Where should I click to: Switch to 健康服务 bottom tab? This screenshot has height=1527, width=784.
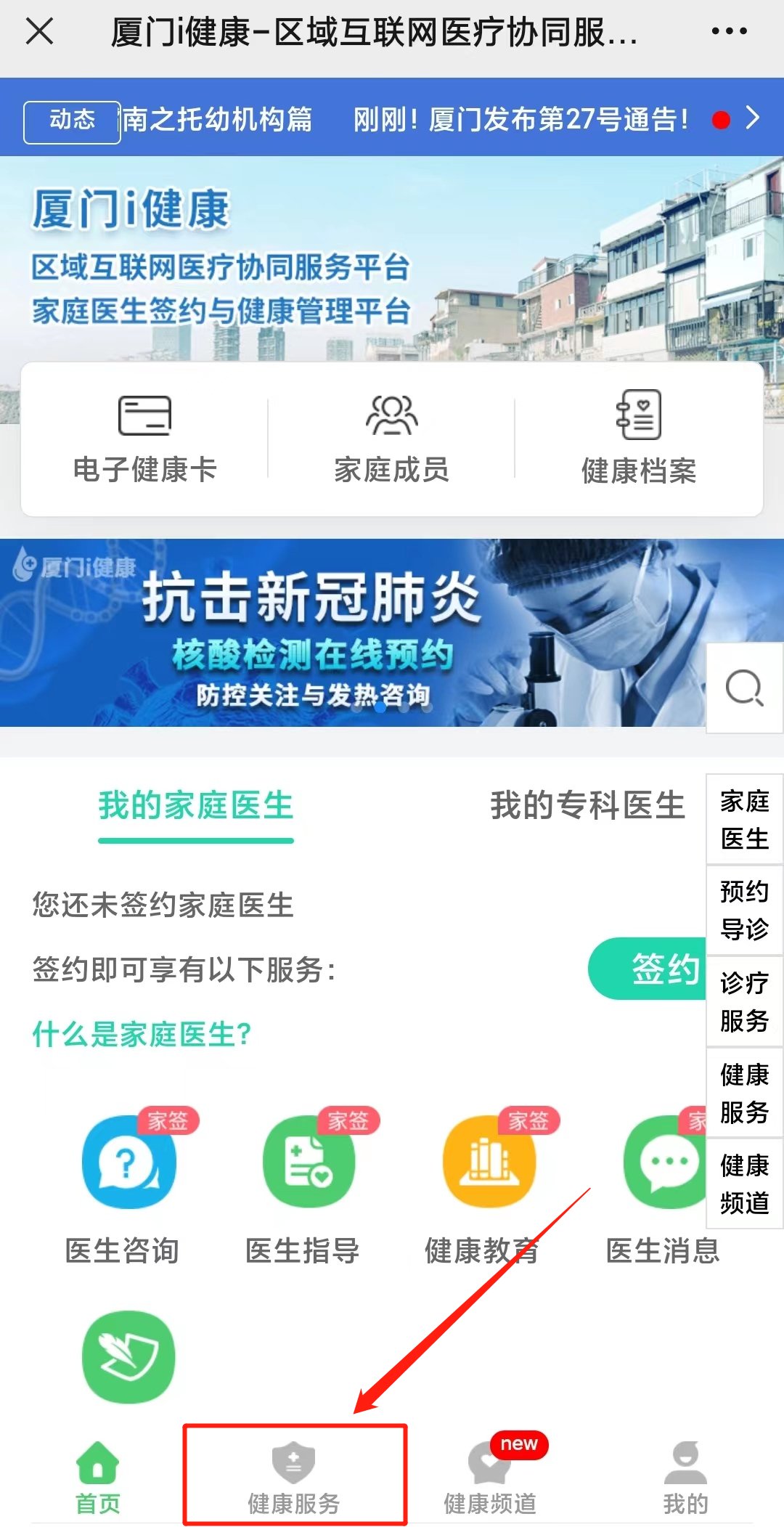coord(294,1478)
